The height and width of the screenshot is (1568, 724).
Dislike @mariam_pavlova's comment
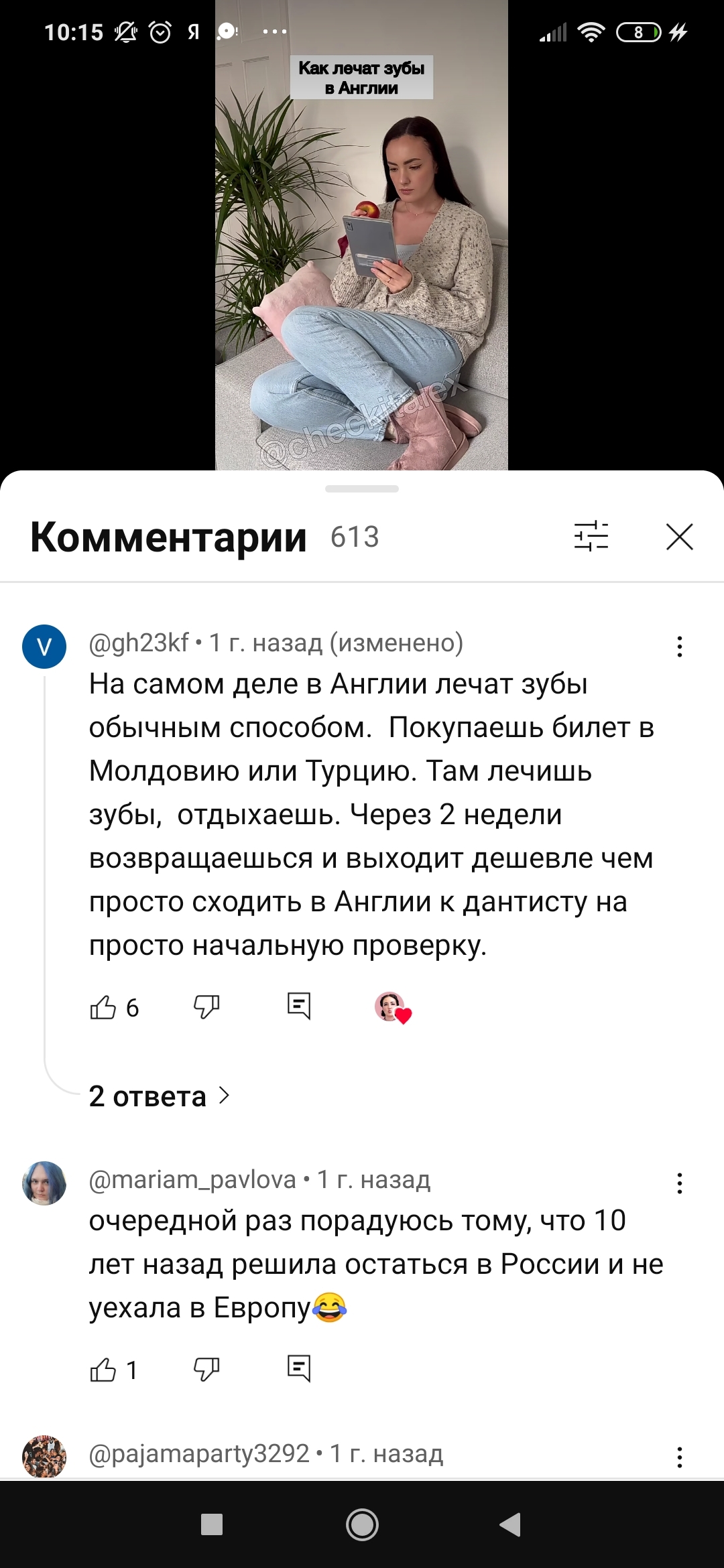point(206,1369)
